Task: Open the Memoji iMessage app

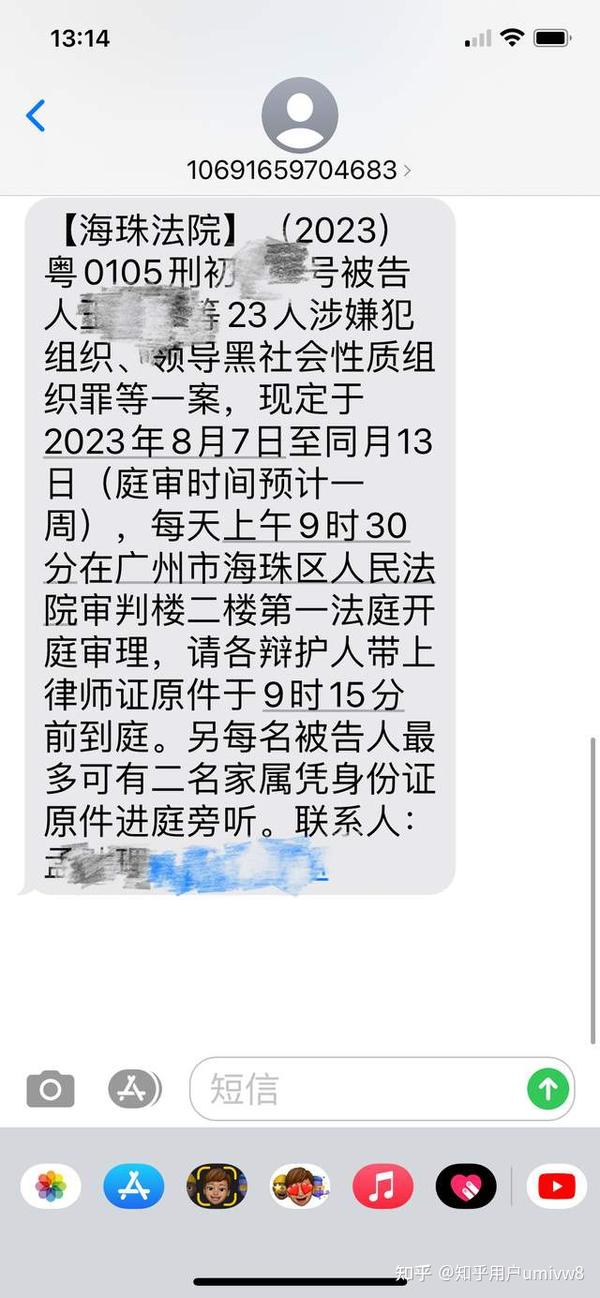Action: (x=217, y=1187)
